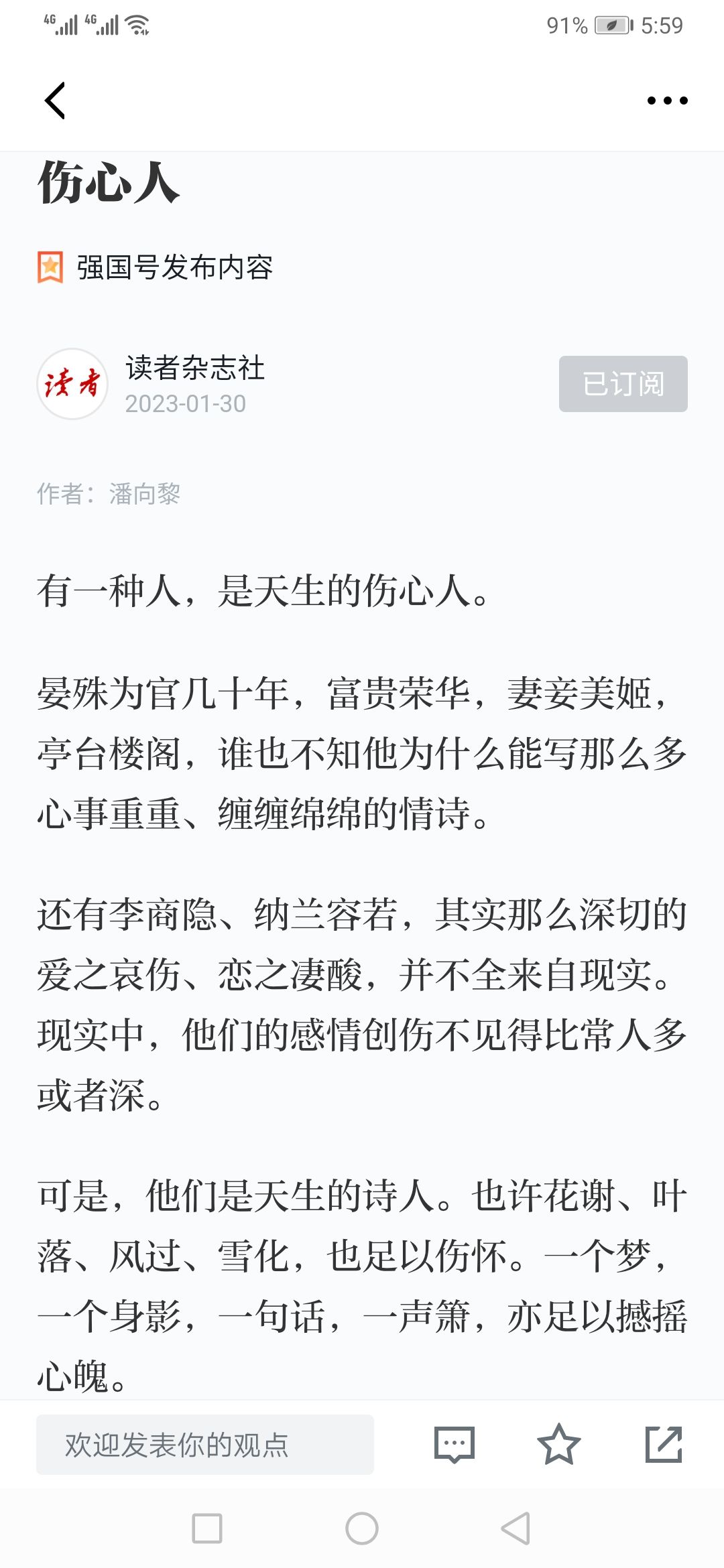The height and width of the screenshot is (1568, 724).
Task: Tap the system home circle button
Action: 362,1528
